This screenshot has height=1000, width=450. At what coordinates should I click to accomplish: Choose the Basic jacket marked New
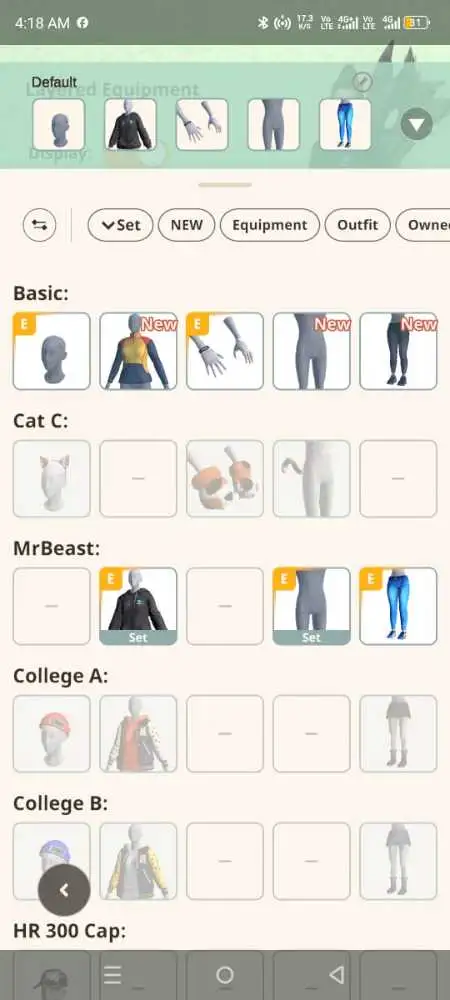pyautogui.click(x=138, y=351)
